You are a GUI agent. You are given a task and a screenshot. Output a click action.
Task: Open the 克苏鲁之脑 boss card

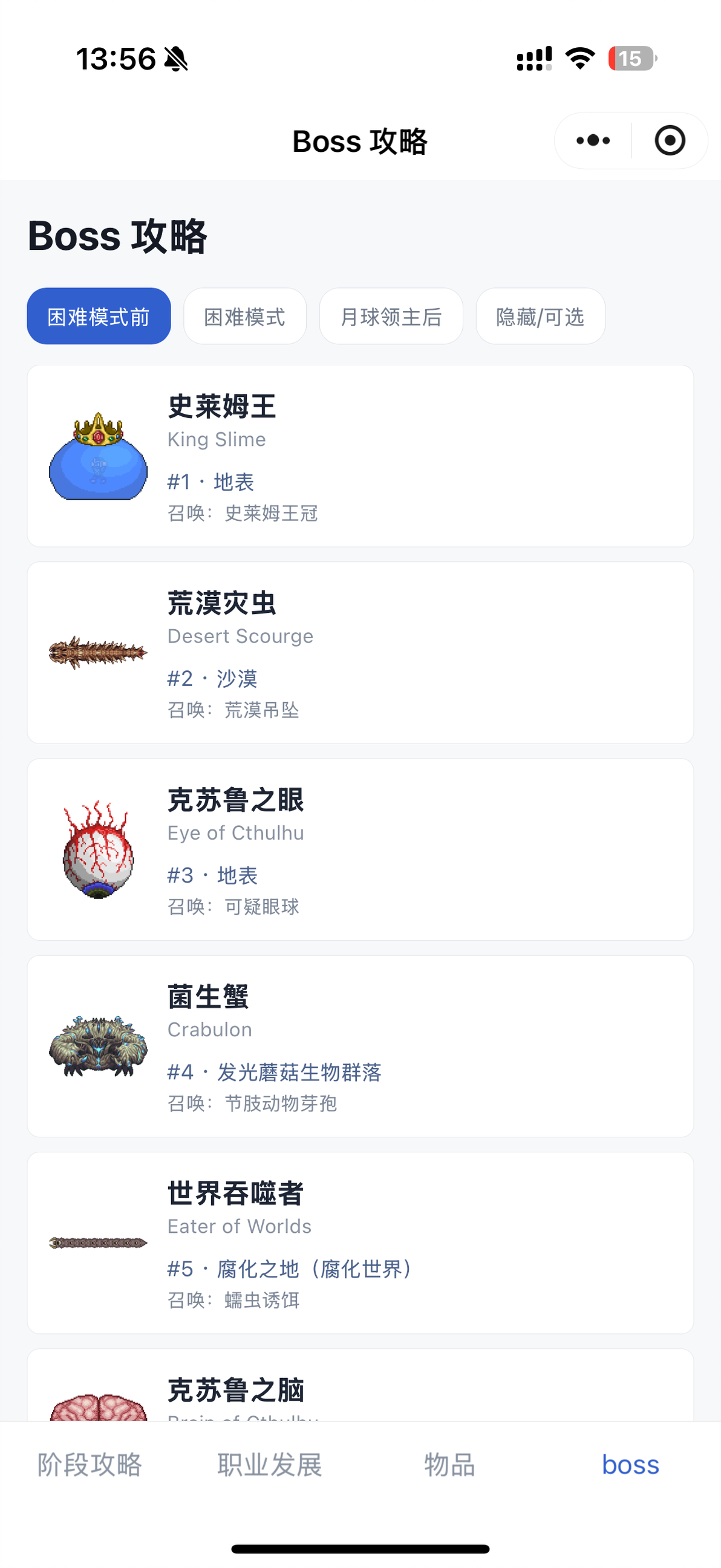[x=360, y=1385]
